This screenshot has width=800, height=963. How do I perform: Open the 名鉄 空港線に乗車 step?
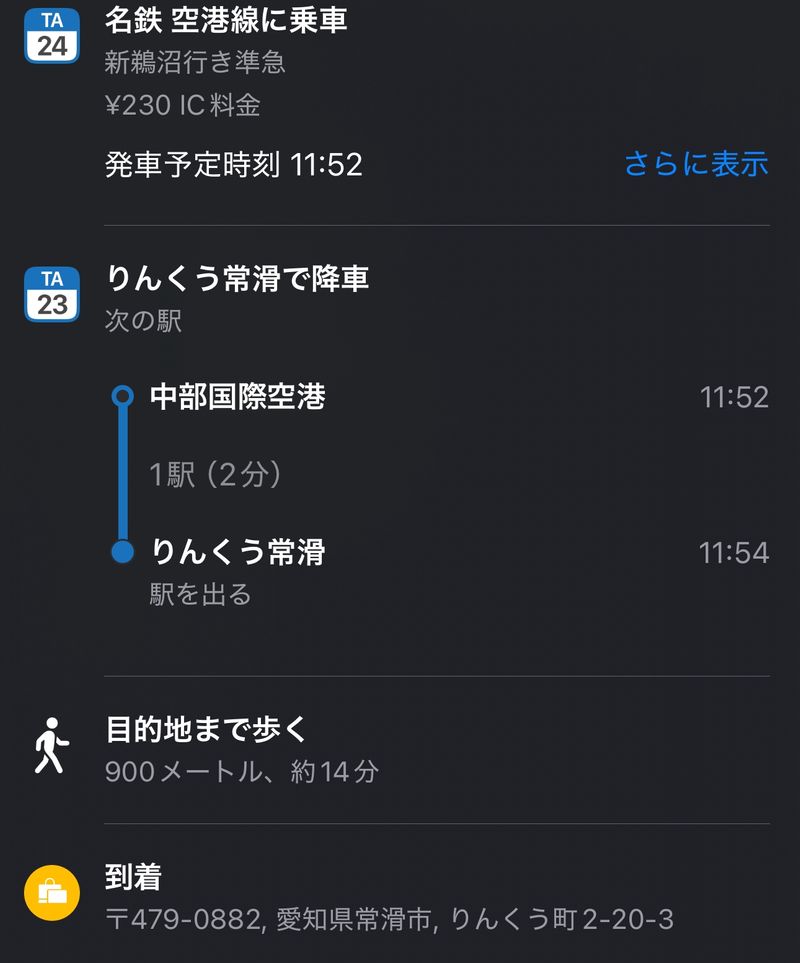[x=226, y=20]
